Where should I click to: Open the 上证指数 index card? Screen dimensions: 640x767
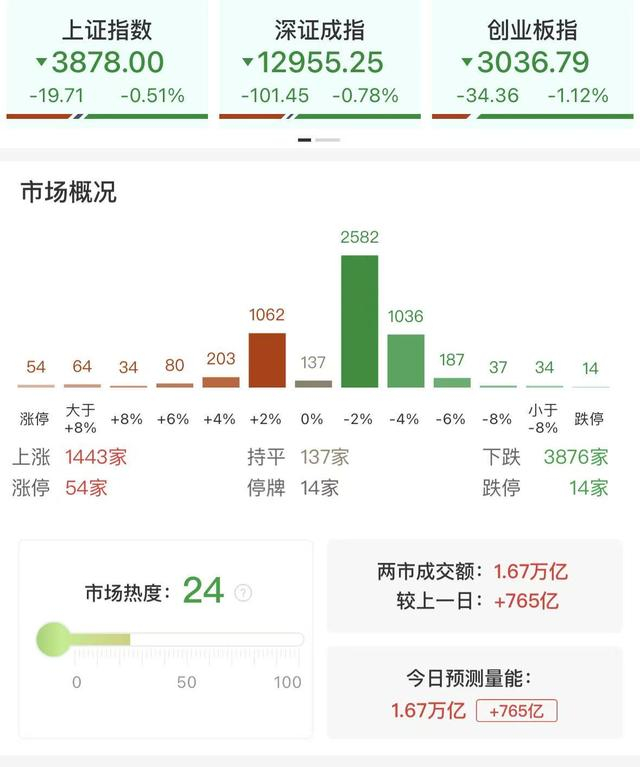pos(107,62)
